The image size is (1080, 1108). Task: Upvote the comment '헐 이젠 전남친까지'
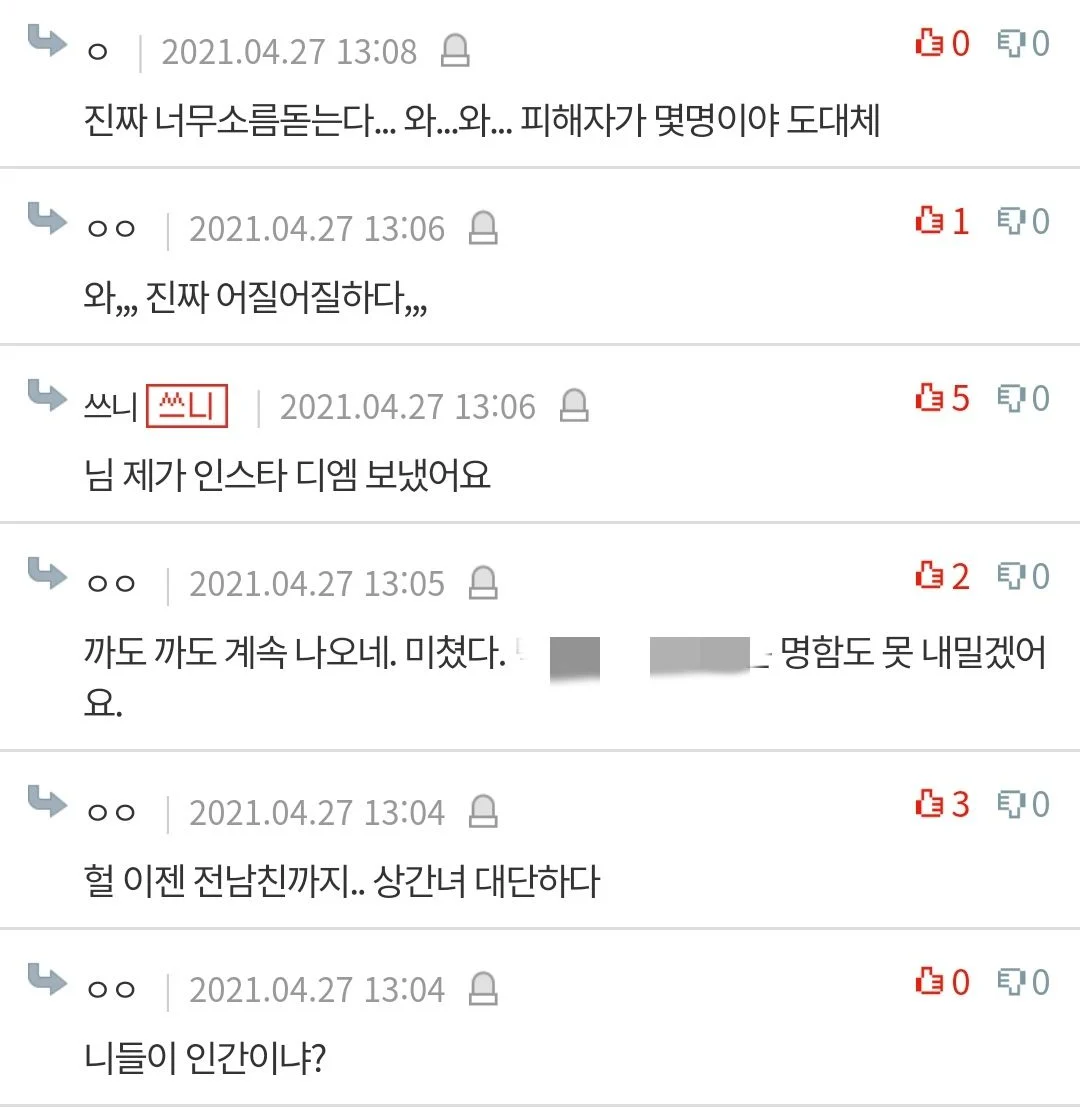coord(931,804)
